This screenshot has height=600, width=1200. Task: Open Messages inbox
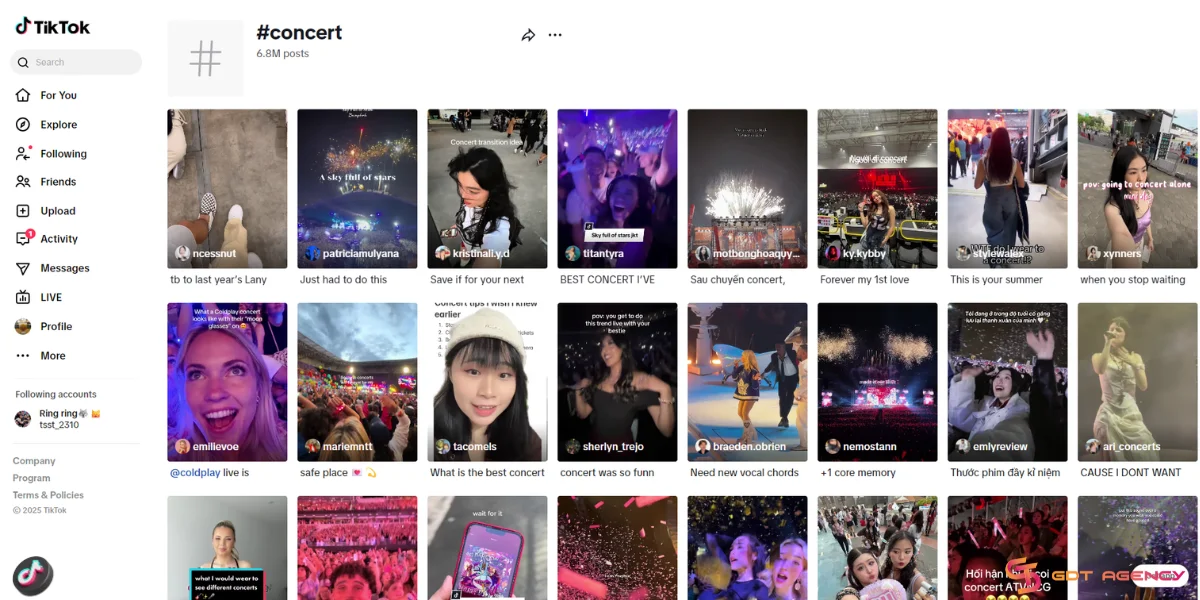click(64, 268)
